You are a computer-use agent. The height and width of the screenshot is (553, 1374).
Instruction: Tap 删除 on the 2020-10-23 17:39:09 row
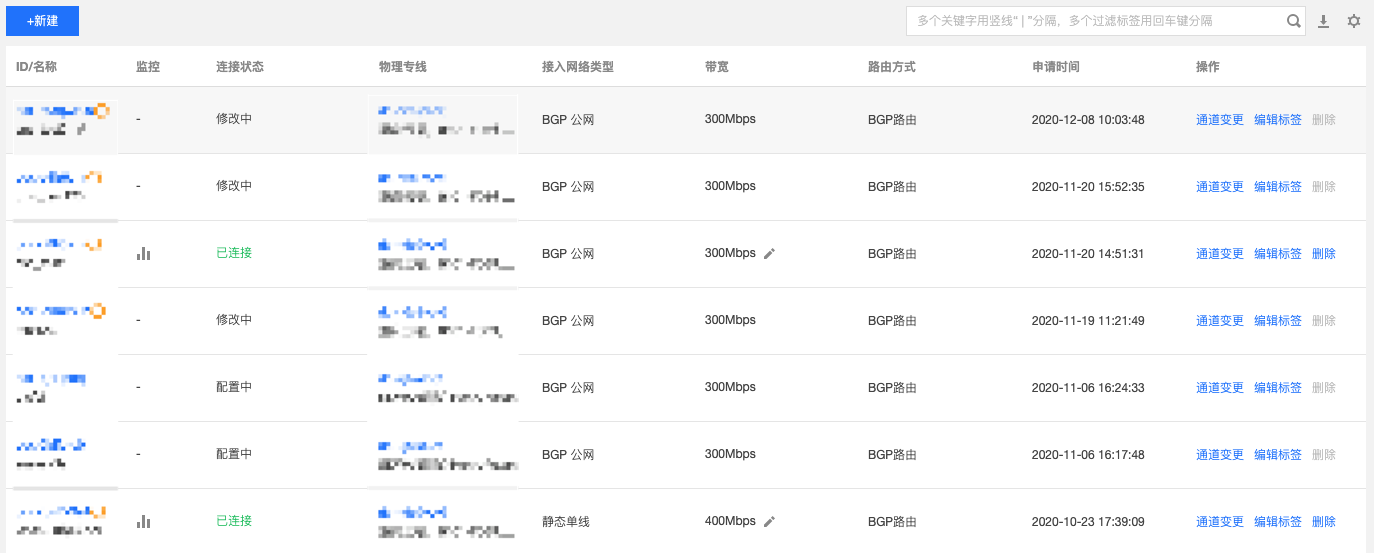[1324, 522]
